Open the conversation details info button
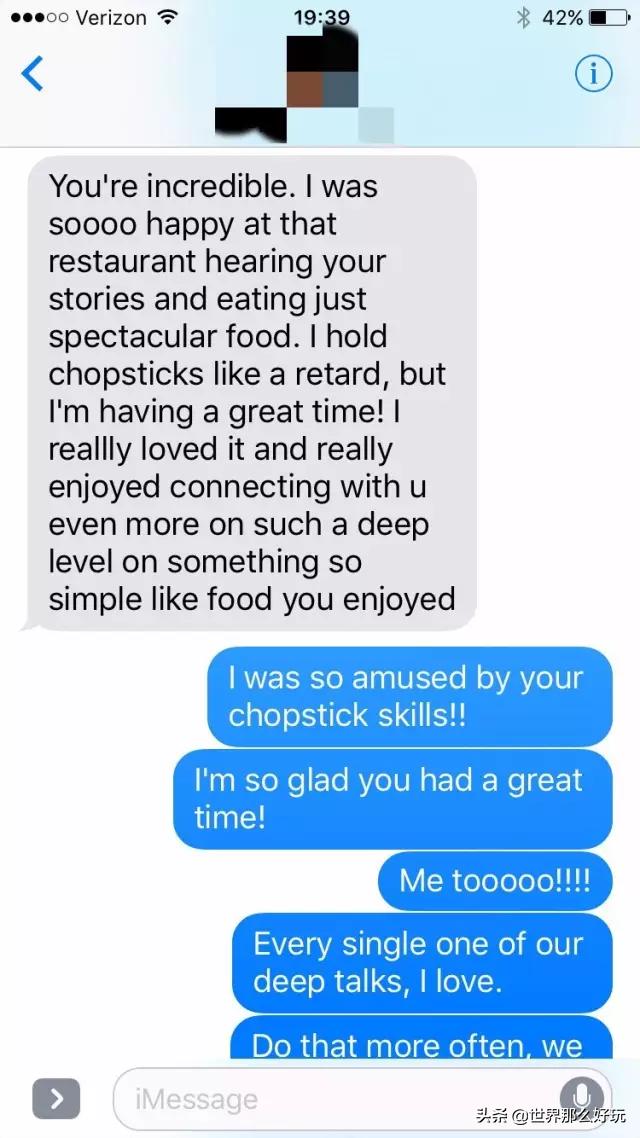Image resolution: width=640 pixels, height=1138 pixels. coord(593,74)
